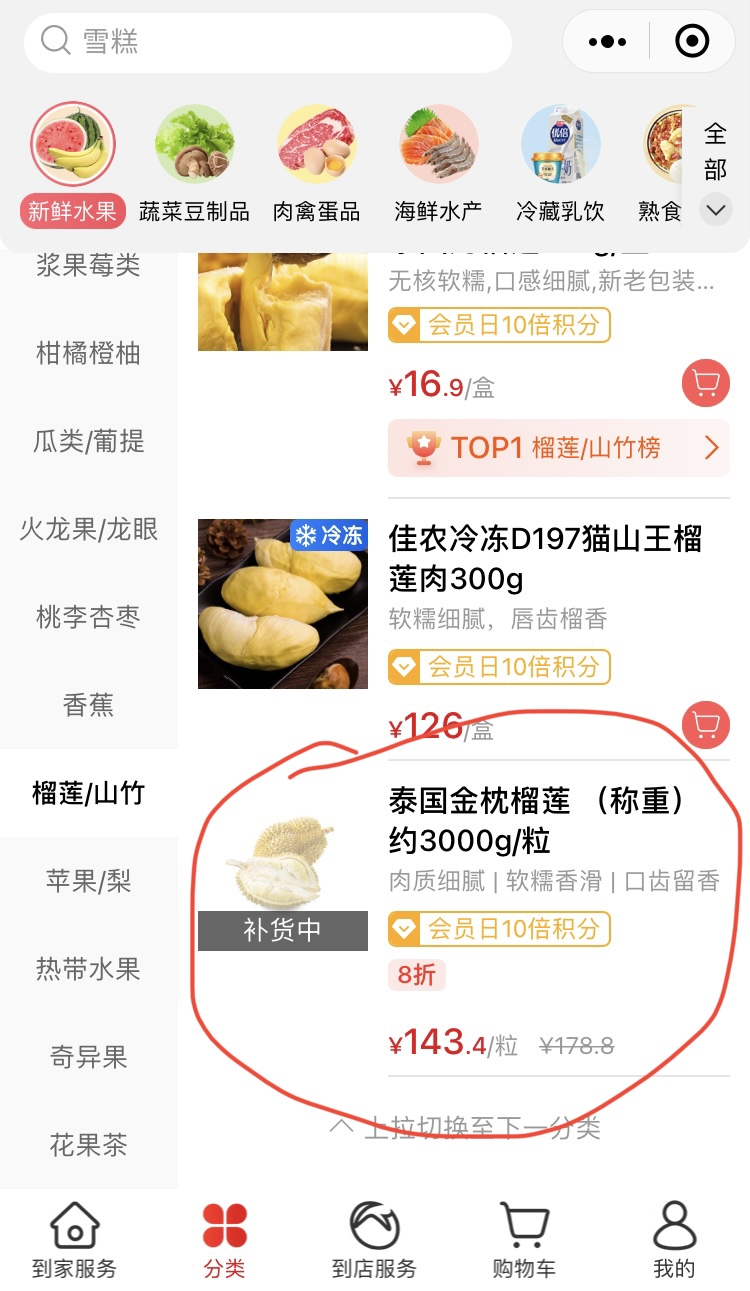Switch to the 我的 tab

(x=673, y=1240)
